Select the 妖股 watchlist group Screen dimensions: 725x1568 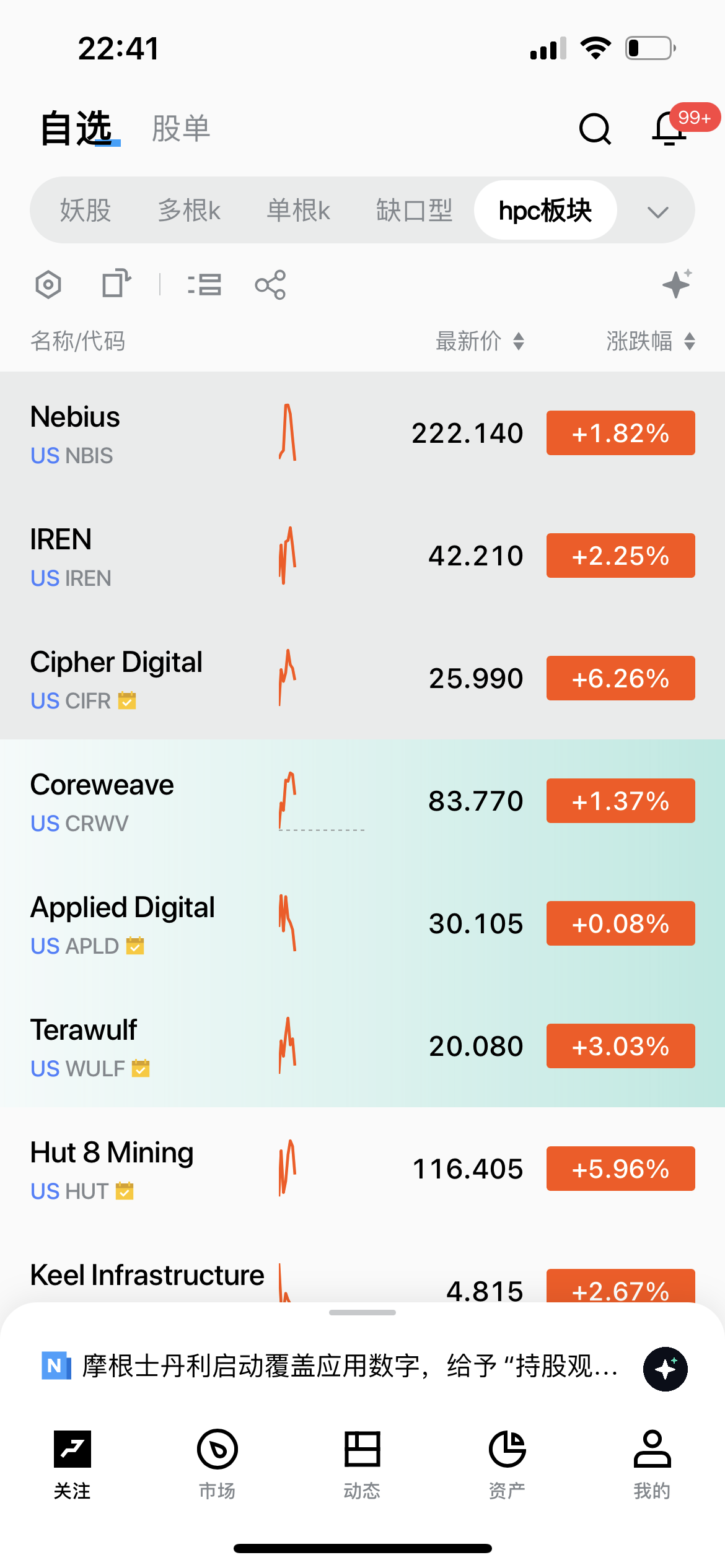[x=86, y=211]
